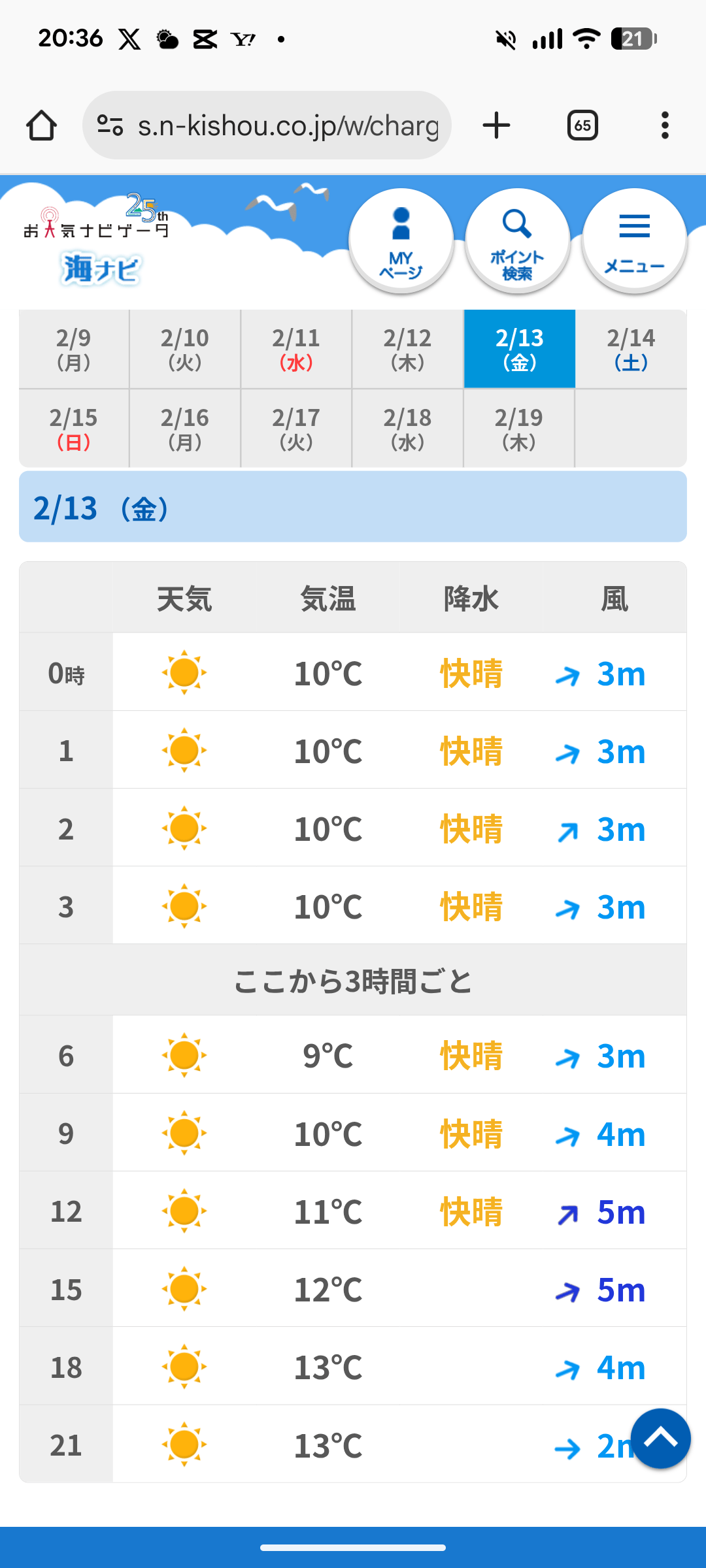The image size is (706, 1568).
Task: Select the 2/15 (日) date tab
Action: pos(74,429)
